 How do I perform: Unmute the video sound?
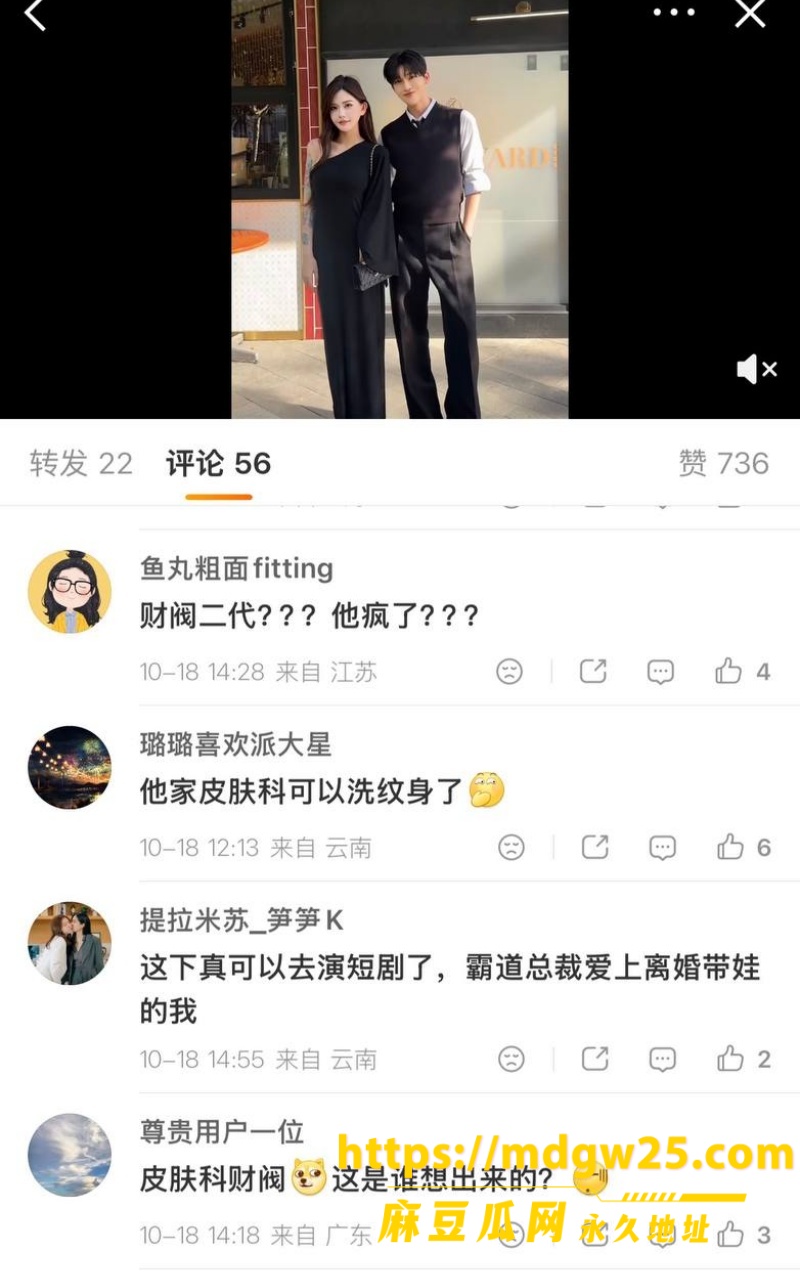757,370
